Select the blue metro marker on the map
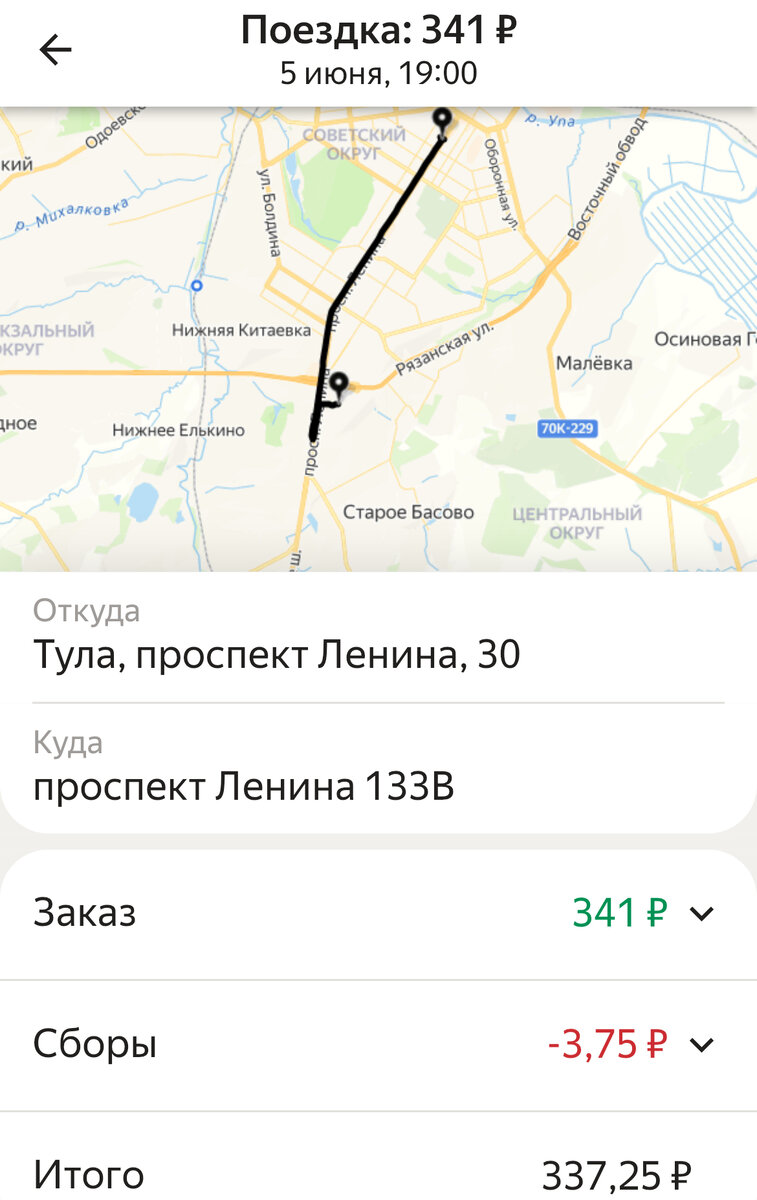This screenshot has width=757, height=1200. (x=196, y=287)
